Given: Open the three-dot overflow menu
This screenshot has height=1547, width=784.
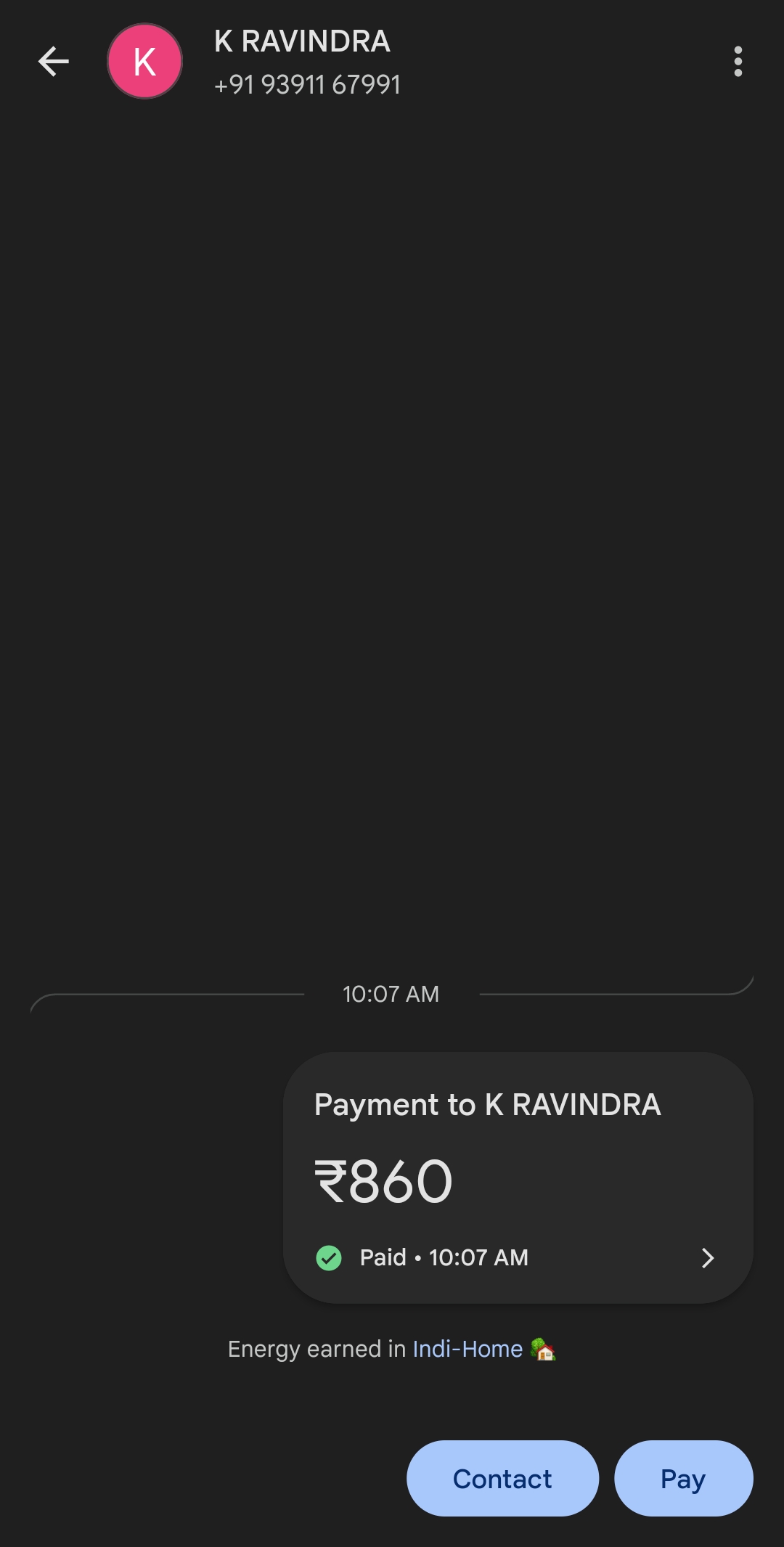Looking at the screenshot, I should (x=738, y=62).
